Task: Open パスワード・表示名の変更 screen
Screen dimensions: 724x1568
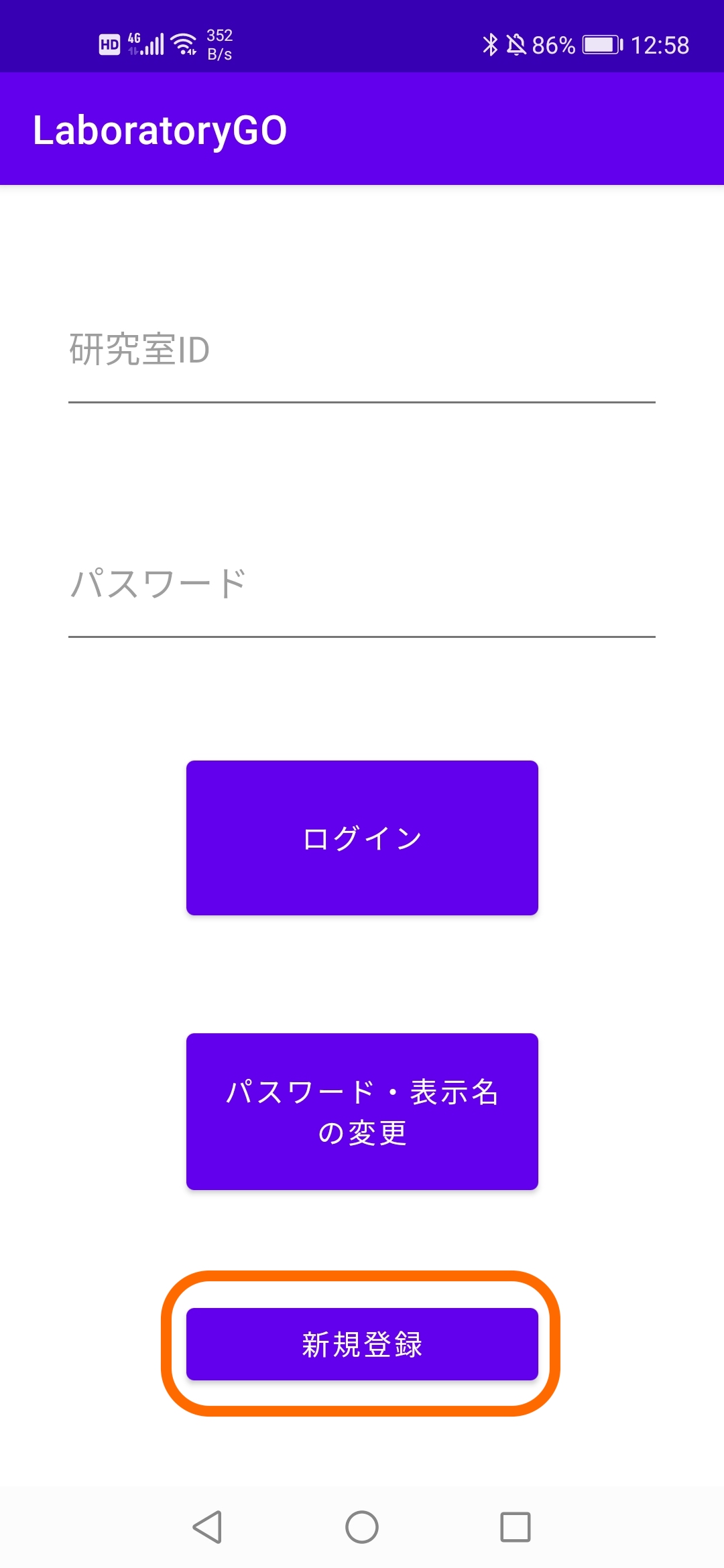Action: 362,1112
